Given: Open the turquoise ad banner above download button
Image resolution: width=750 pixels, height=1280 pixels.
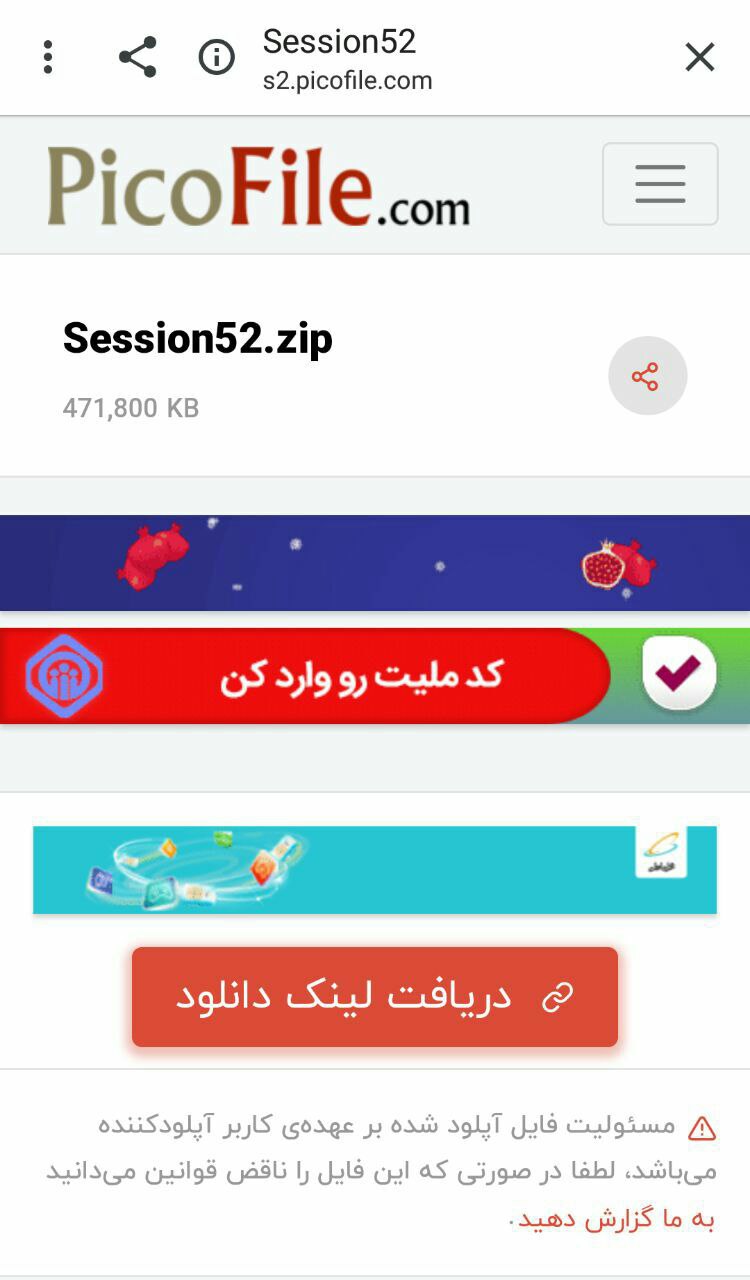Looking at the screenshot, I should click(375, 869).
